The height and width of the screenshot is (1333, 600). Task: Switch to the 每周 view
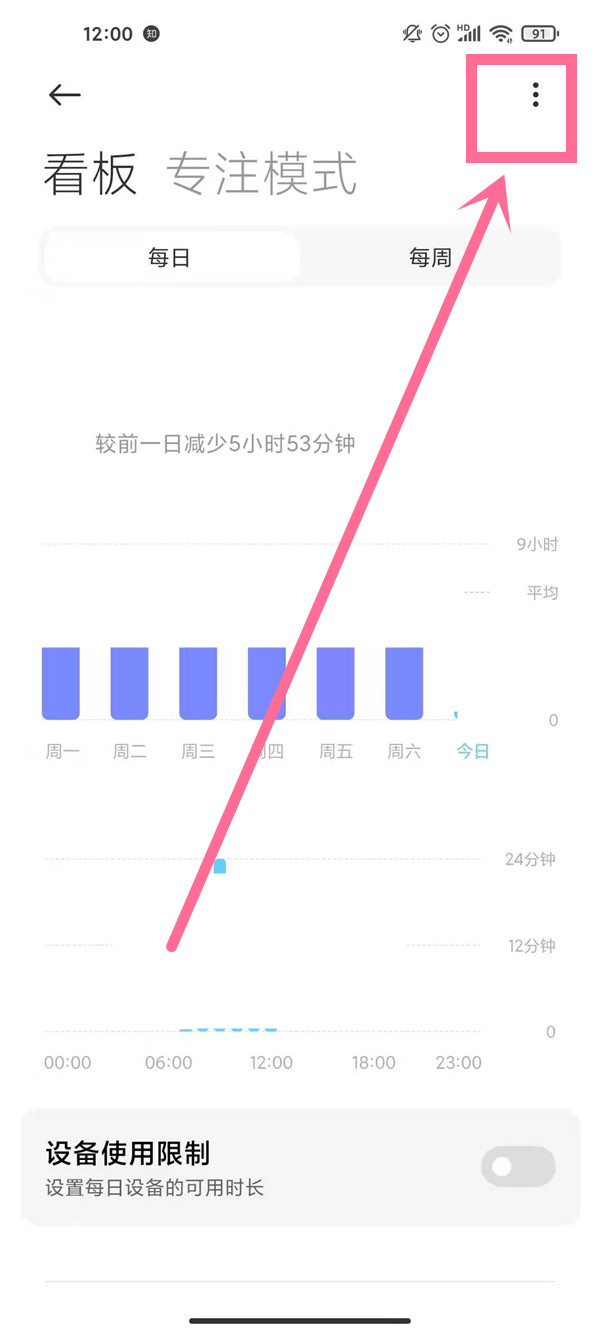click(430, 258)
